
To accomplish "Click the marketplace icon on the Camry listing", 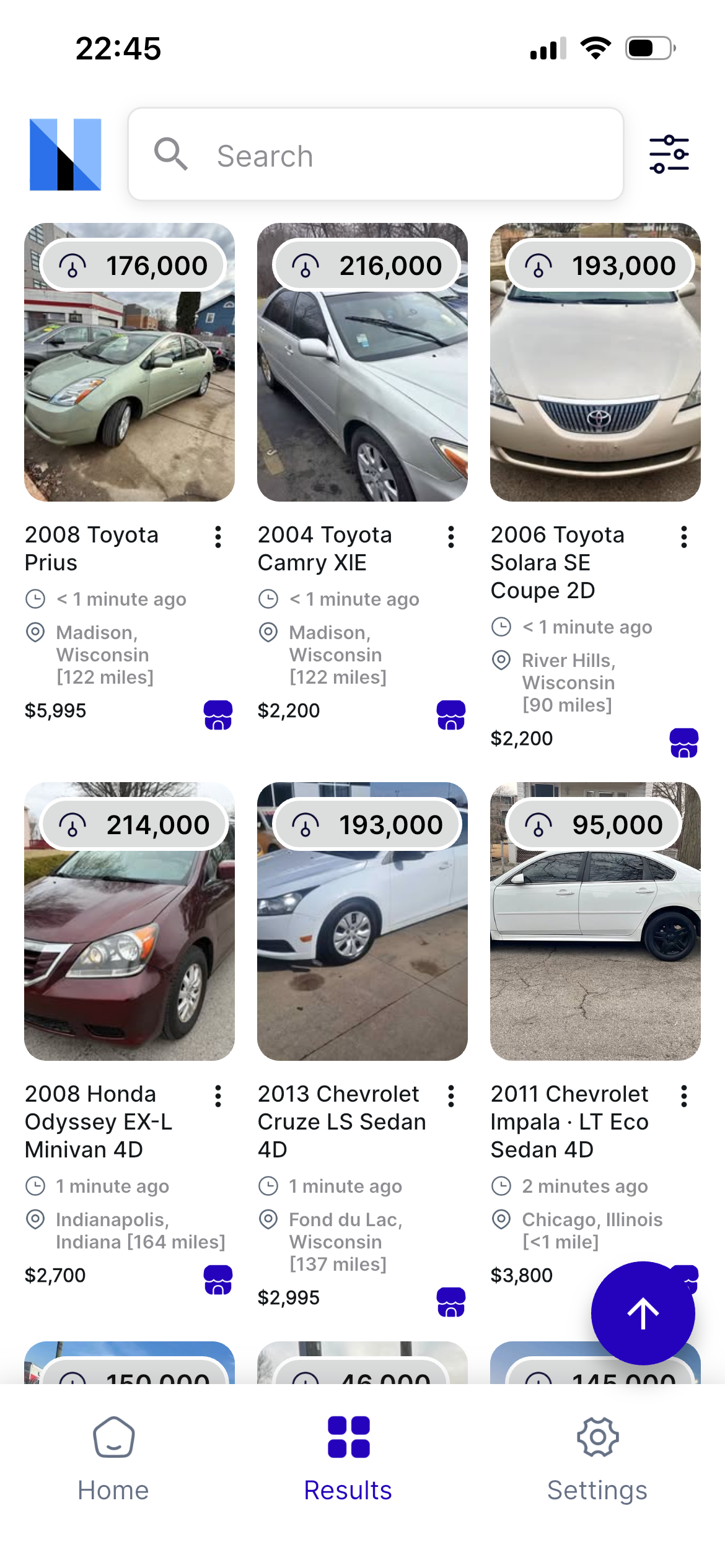I will point(451,715).
